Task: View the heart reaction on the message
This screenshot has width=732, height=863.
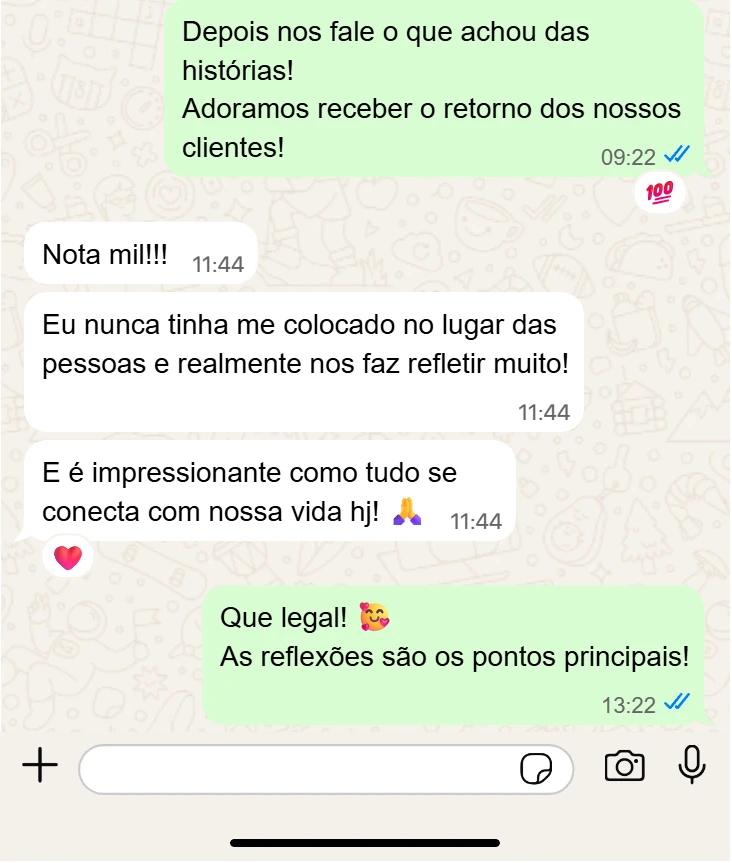Action: pos(67,558)
